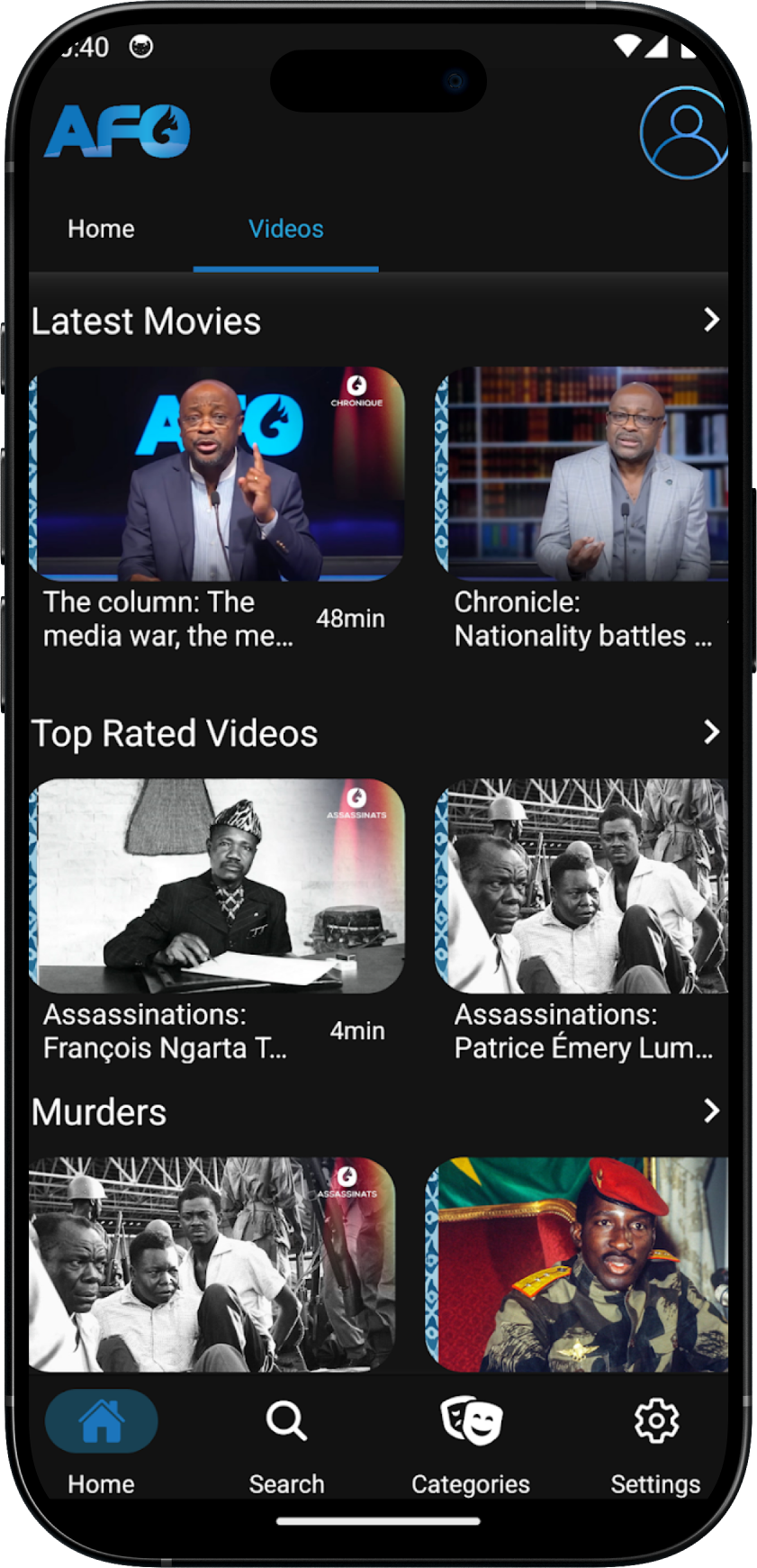
Task: Open Chronicle: Nationality battles video
Action: [581, 474]
